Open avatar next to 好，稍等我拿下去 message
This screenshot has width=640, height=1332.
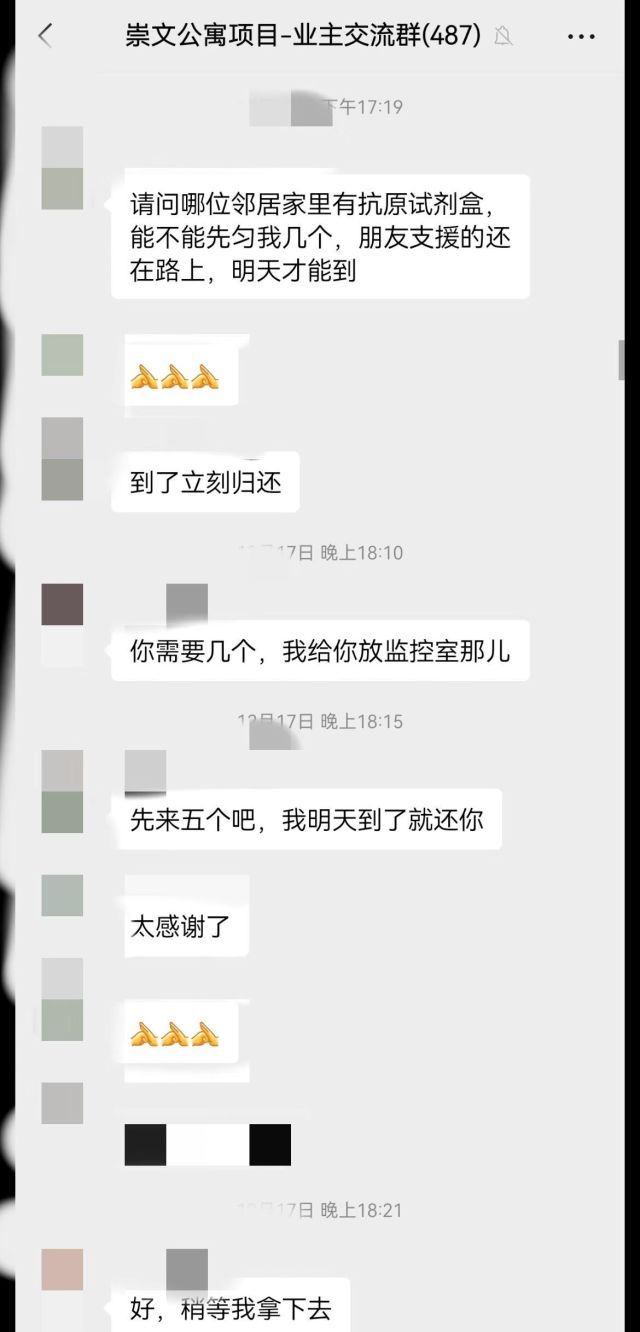click(x=62, y=1270)
